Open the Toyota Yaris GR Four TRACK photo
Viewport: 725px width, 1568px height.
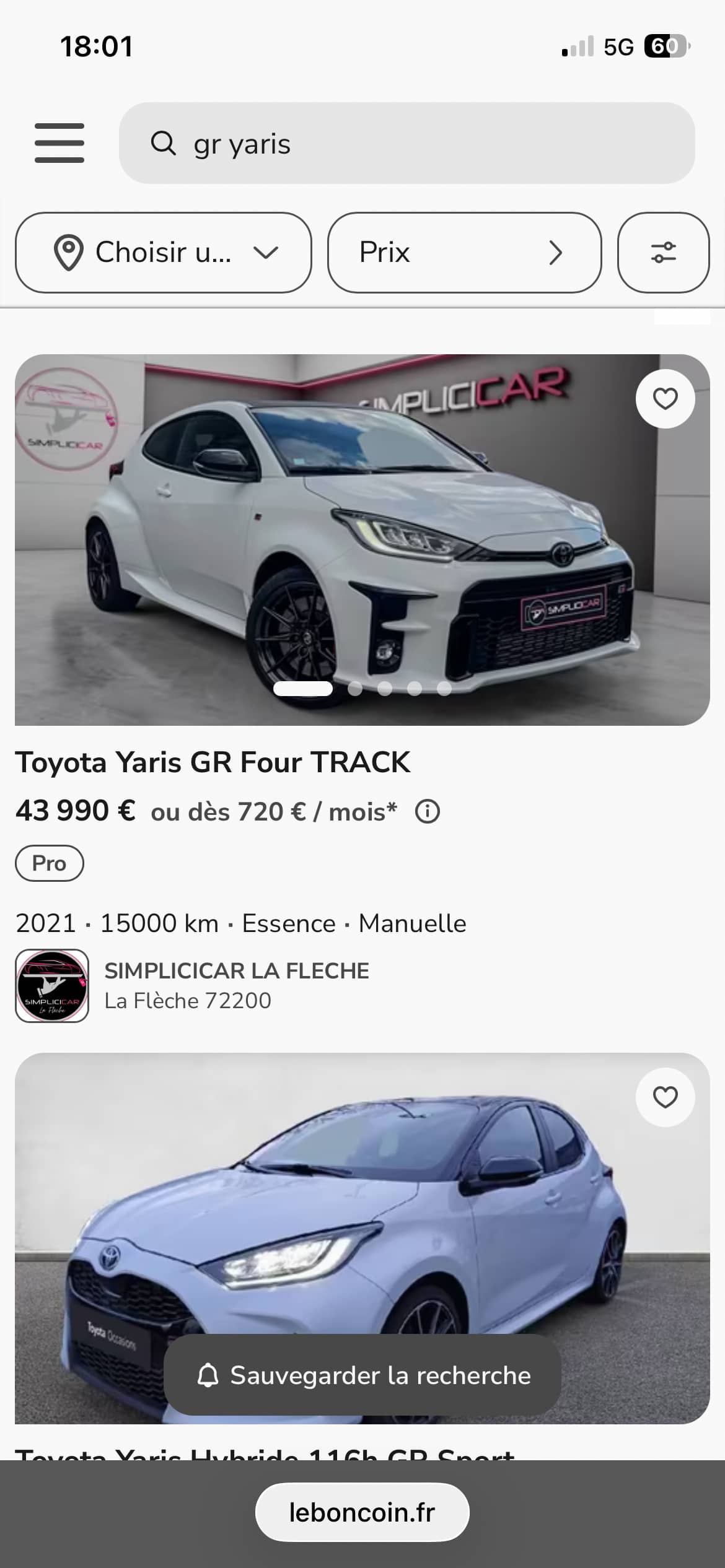[x=362, y=539]
